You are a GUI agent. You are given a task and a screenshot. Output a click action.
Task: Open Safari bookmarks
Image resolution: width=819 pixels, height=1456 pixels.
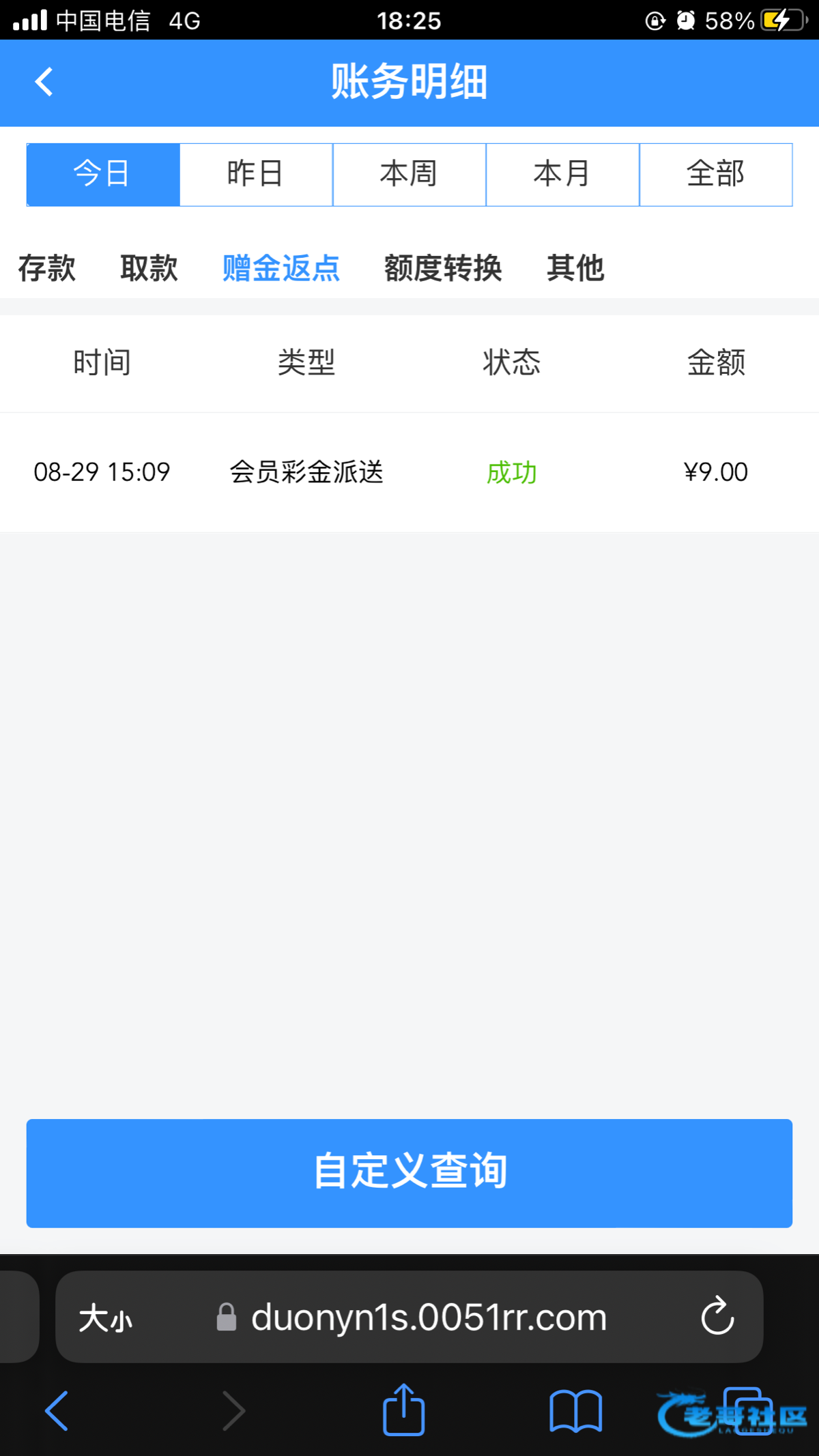pyautogui.click(x=575, y=1411)
